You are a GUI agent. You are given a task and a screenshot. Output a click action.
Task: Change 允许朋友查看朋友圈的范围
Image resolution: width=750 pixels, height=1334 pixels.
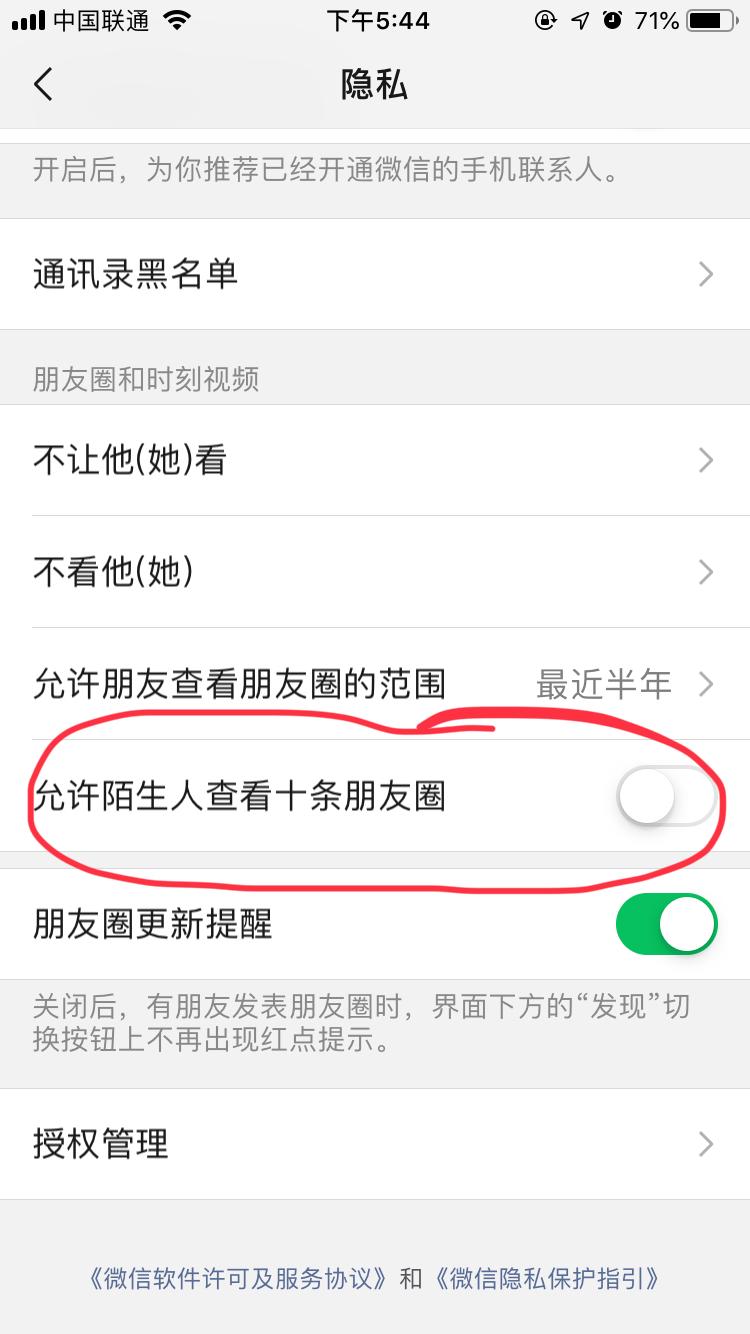pyautogui.click(x=375, y=685)
